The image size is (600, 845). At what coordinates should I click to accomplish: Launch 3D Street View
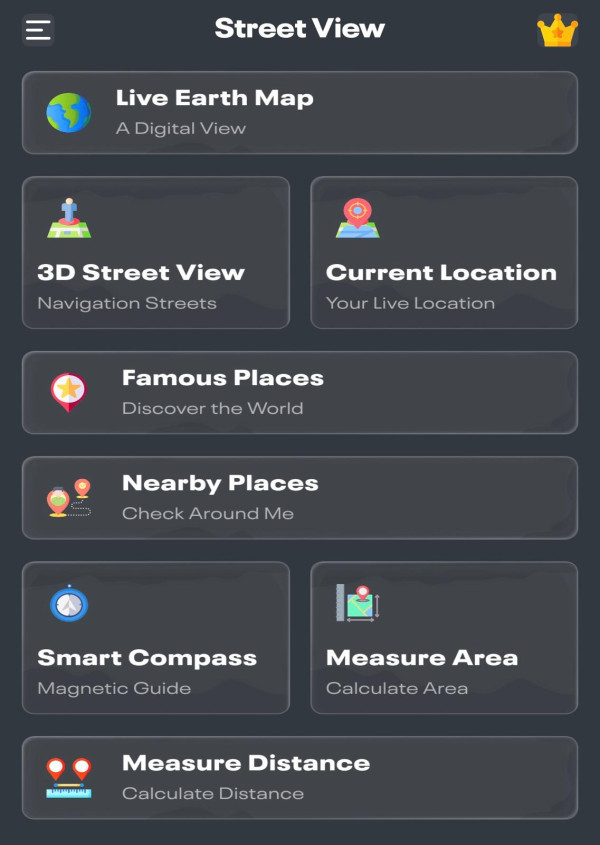click(x=156, y=253)
